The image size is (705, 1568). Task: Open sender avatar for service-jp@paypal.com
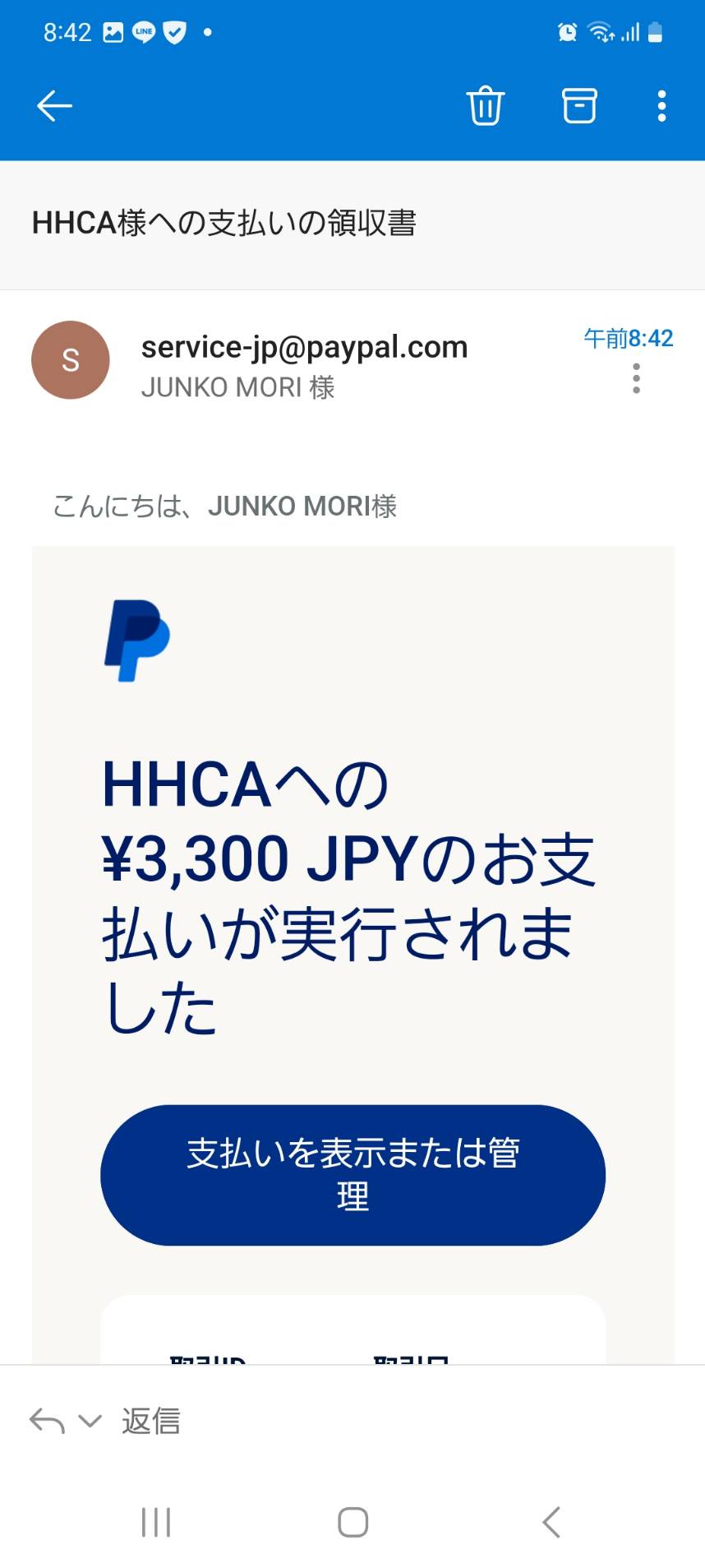(71, 360)
